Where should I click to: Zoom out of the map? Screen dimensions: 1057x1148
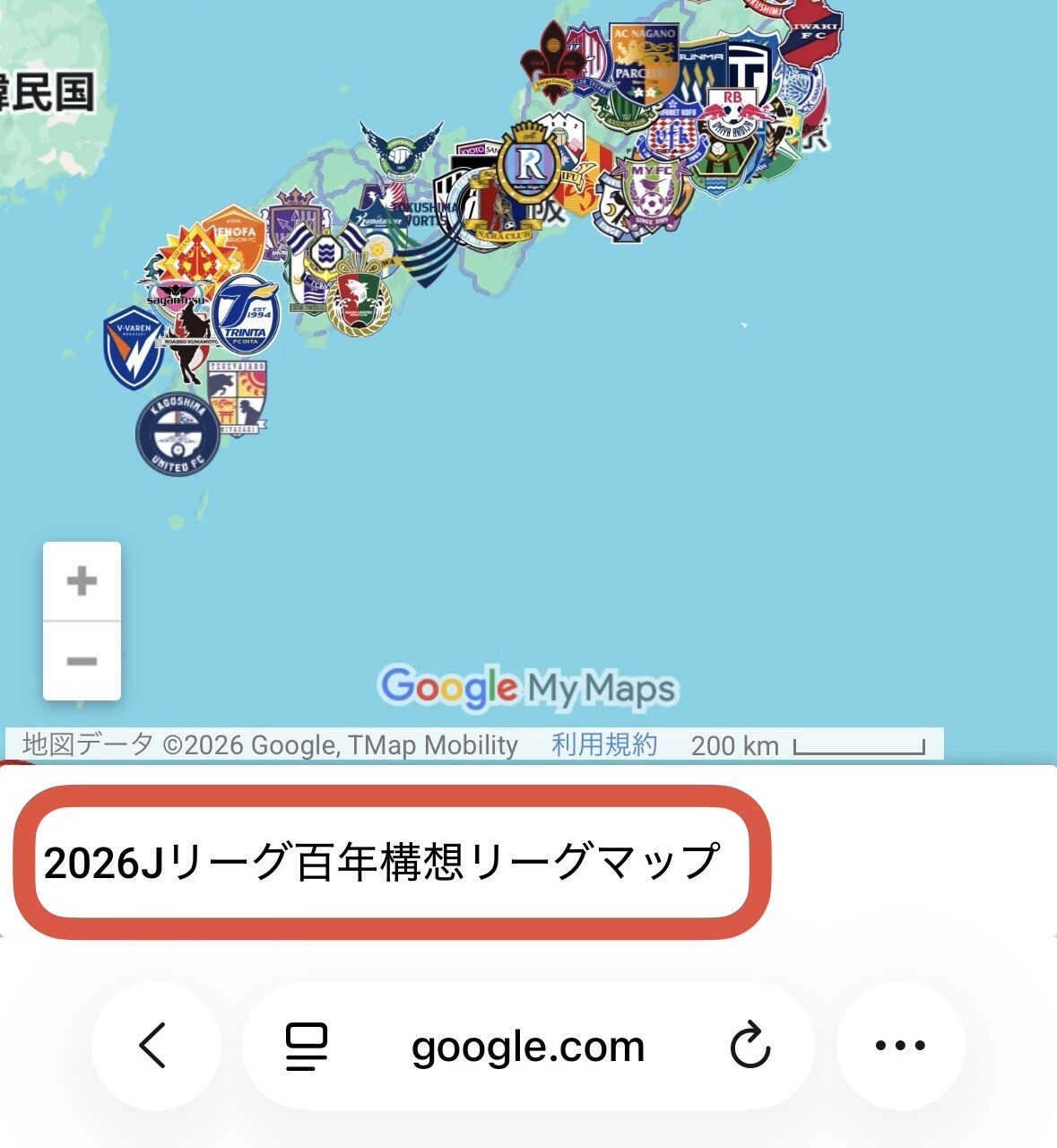[x=82, y=661]
